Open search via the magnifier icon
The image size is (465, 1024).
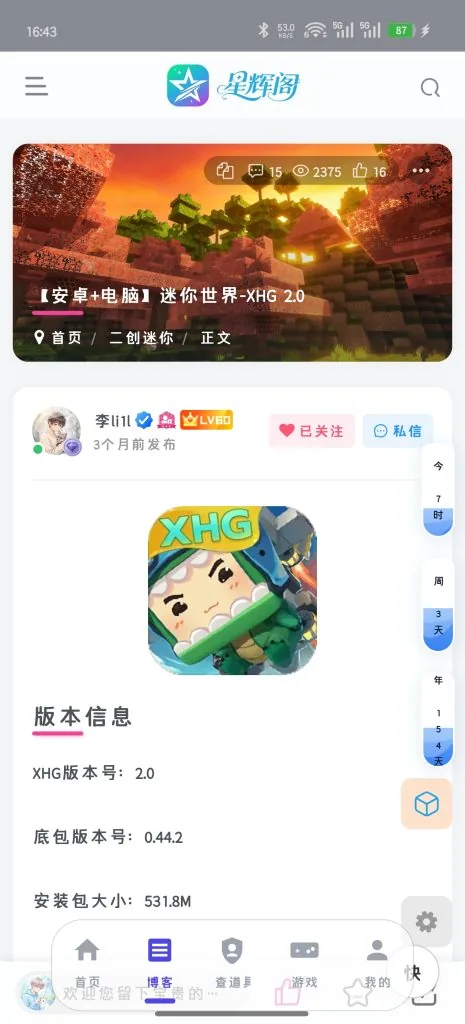[x=430, y=87]
